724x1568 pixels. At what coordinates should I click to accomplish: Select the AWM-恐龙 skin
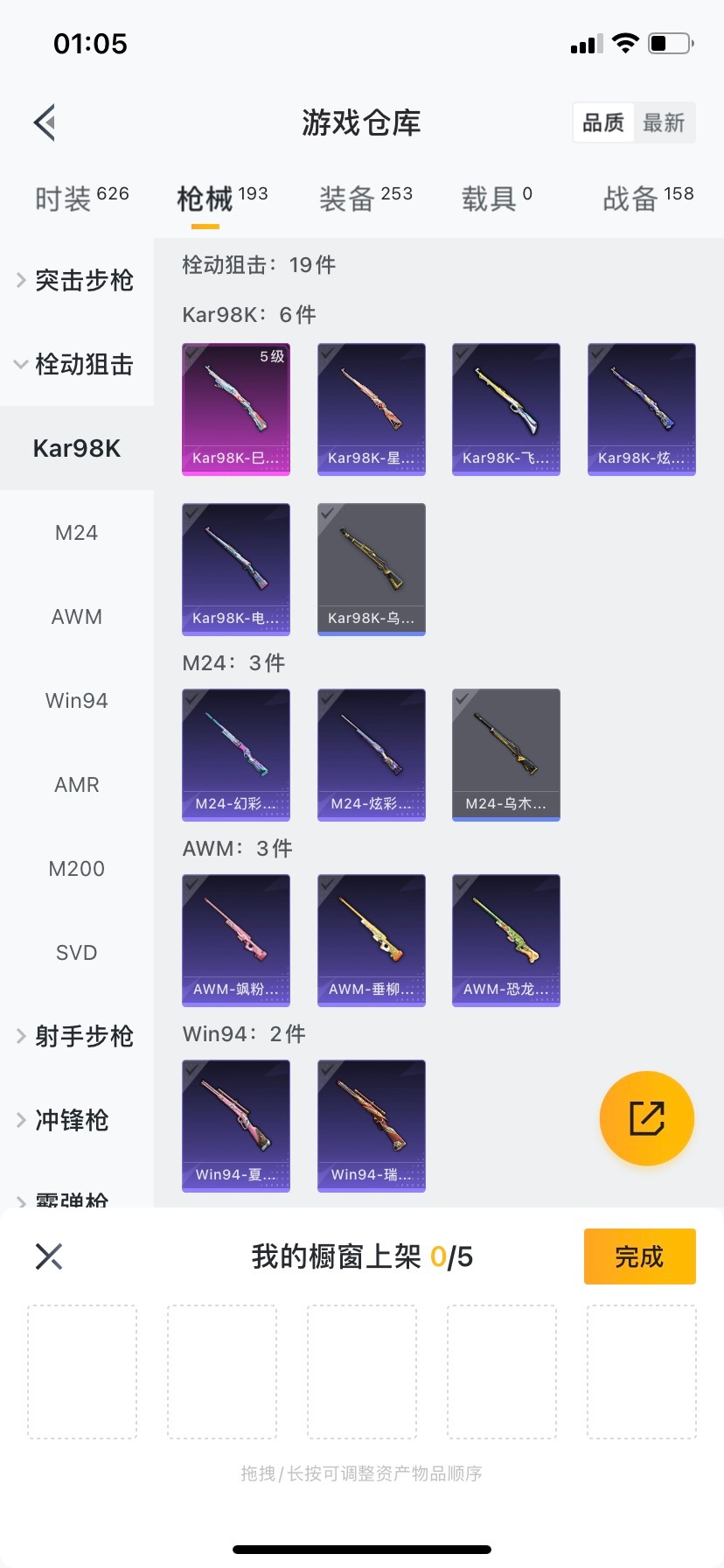click(506, 940)
